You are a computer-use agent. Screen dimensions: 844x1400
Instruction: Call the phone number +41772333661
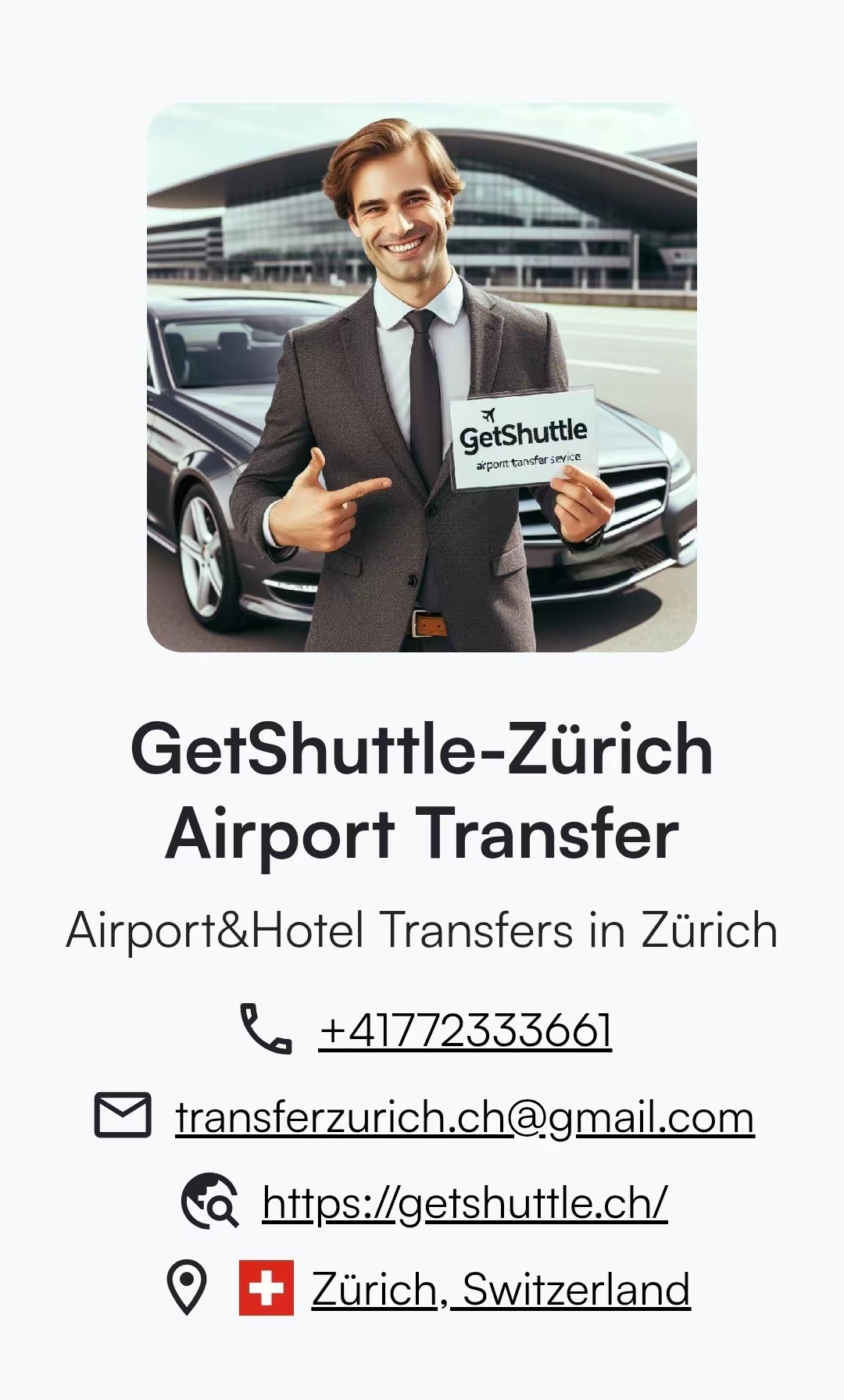point(464,1030)
